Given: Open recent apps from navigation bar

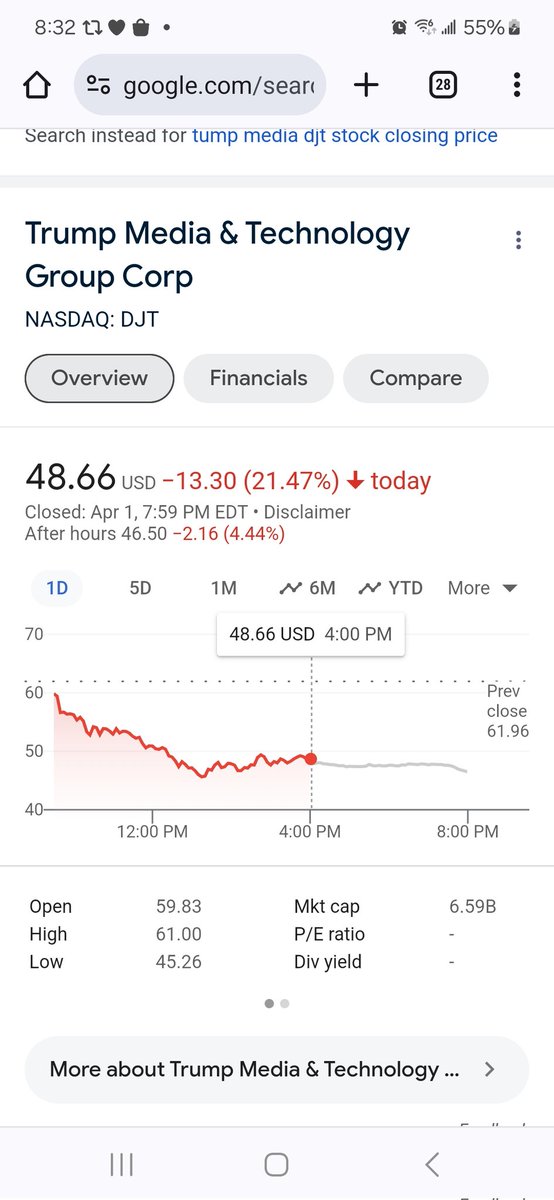Looking at the screenshot, I should point(121,1163).
